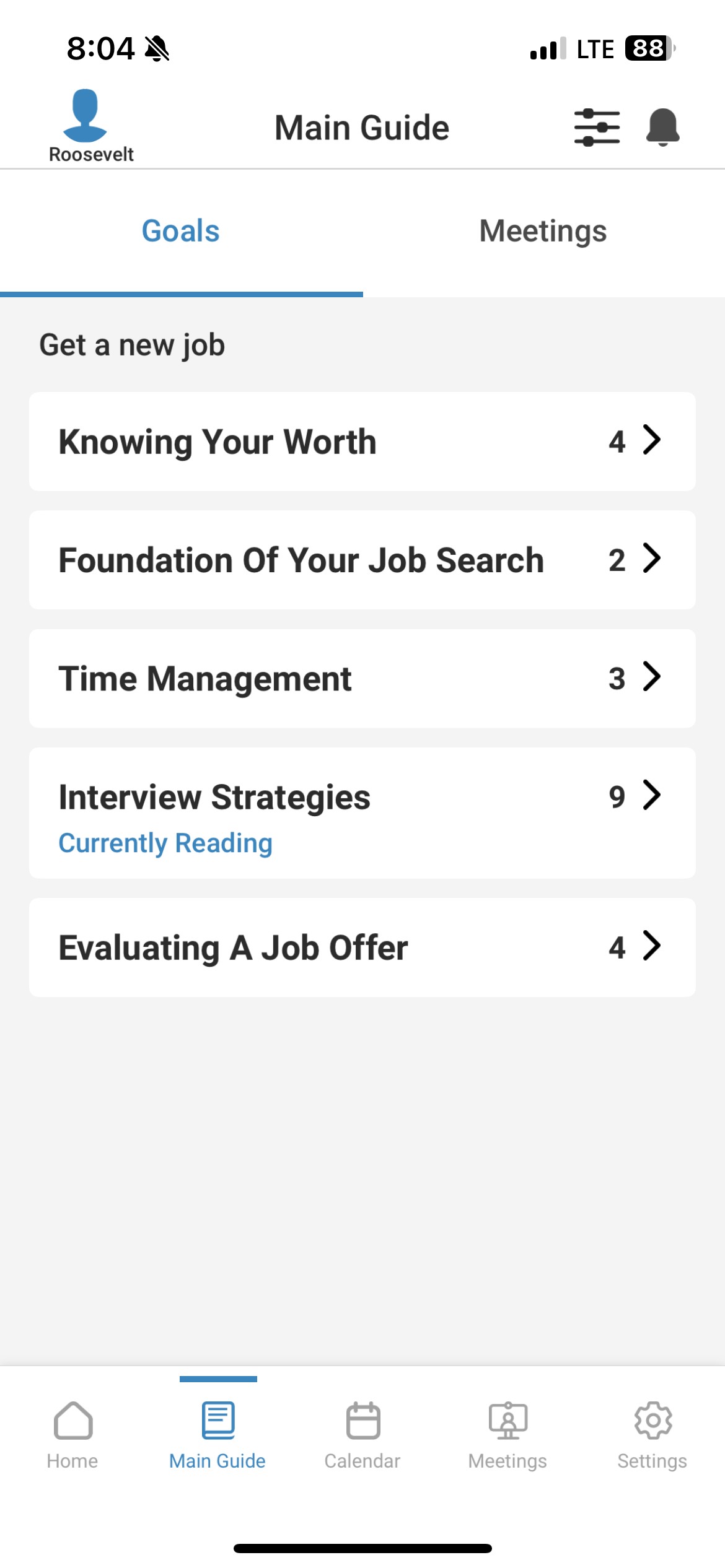The image size is (725, 1568).
Task: Open Knowing Your Worth section
Action: tap(362, 442)
